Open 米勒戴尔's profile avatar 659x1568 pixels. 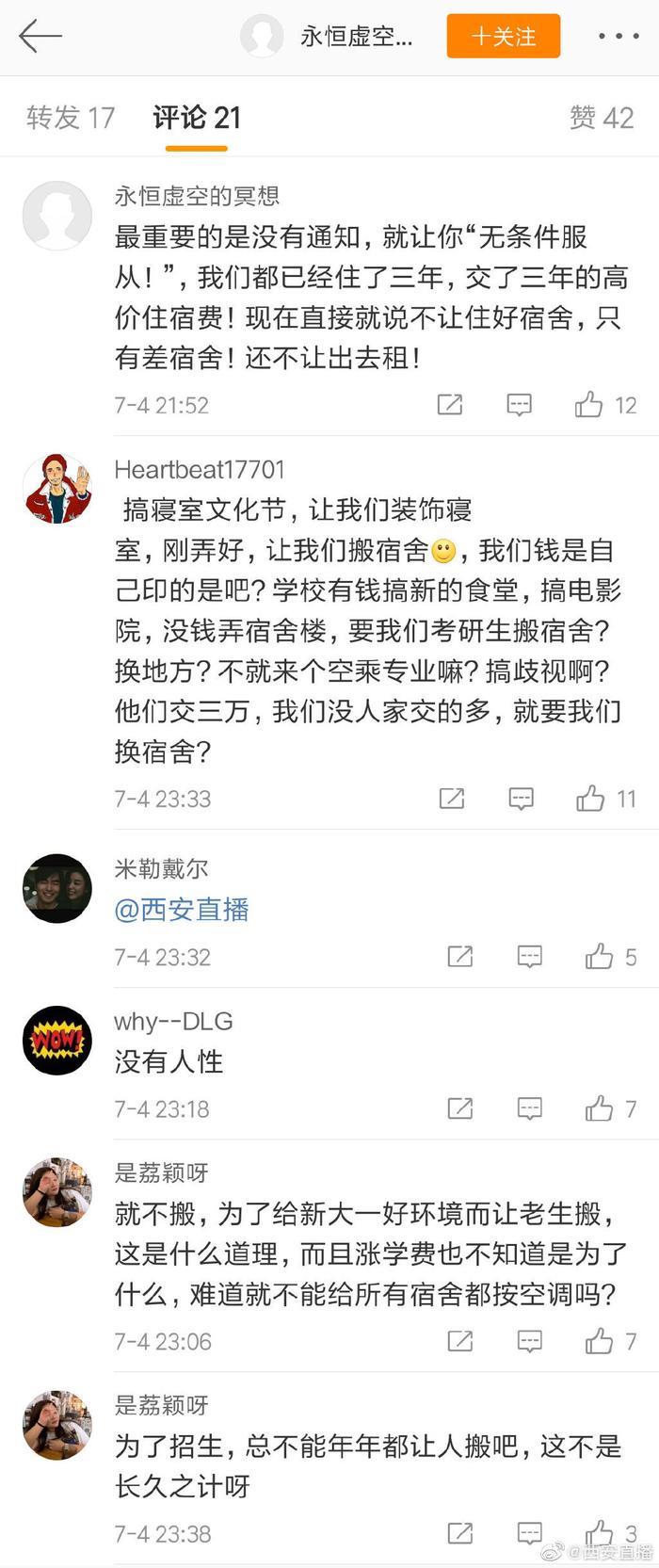click(56, 889)
